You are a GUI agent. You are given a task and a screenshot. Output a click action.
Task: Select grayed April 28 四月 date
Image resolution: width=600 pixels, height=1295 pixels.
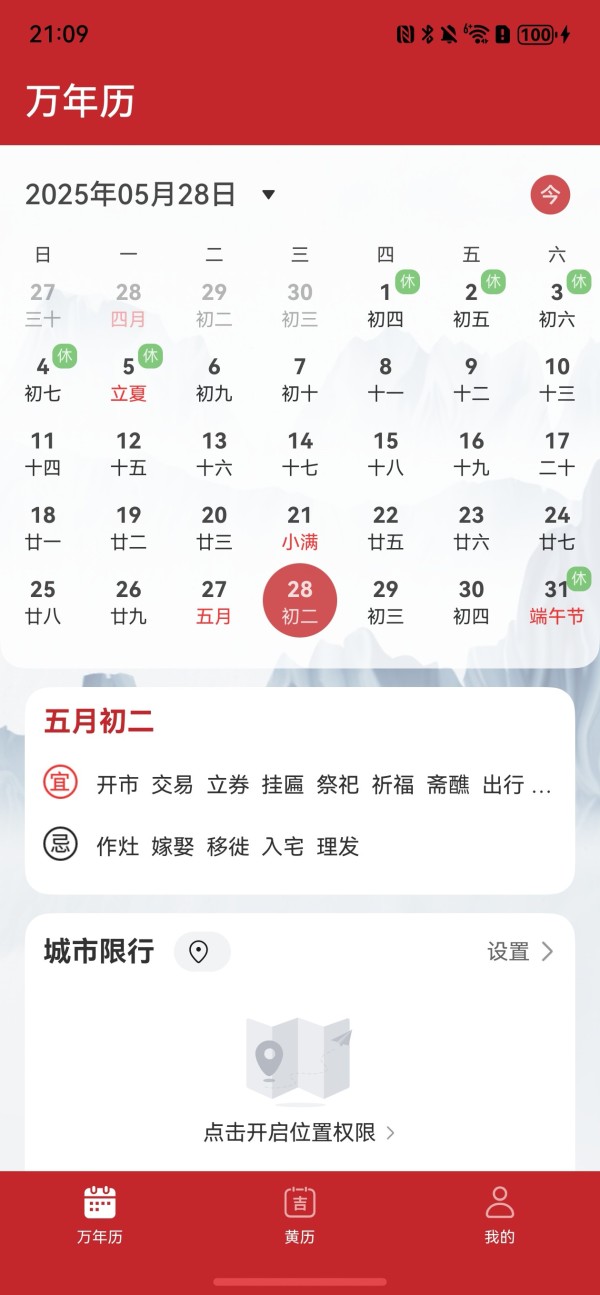pos(129,305)
